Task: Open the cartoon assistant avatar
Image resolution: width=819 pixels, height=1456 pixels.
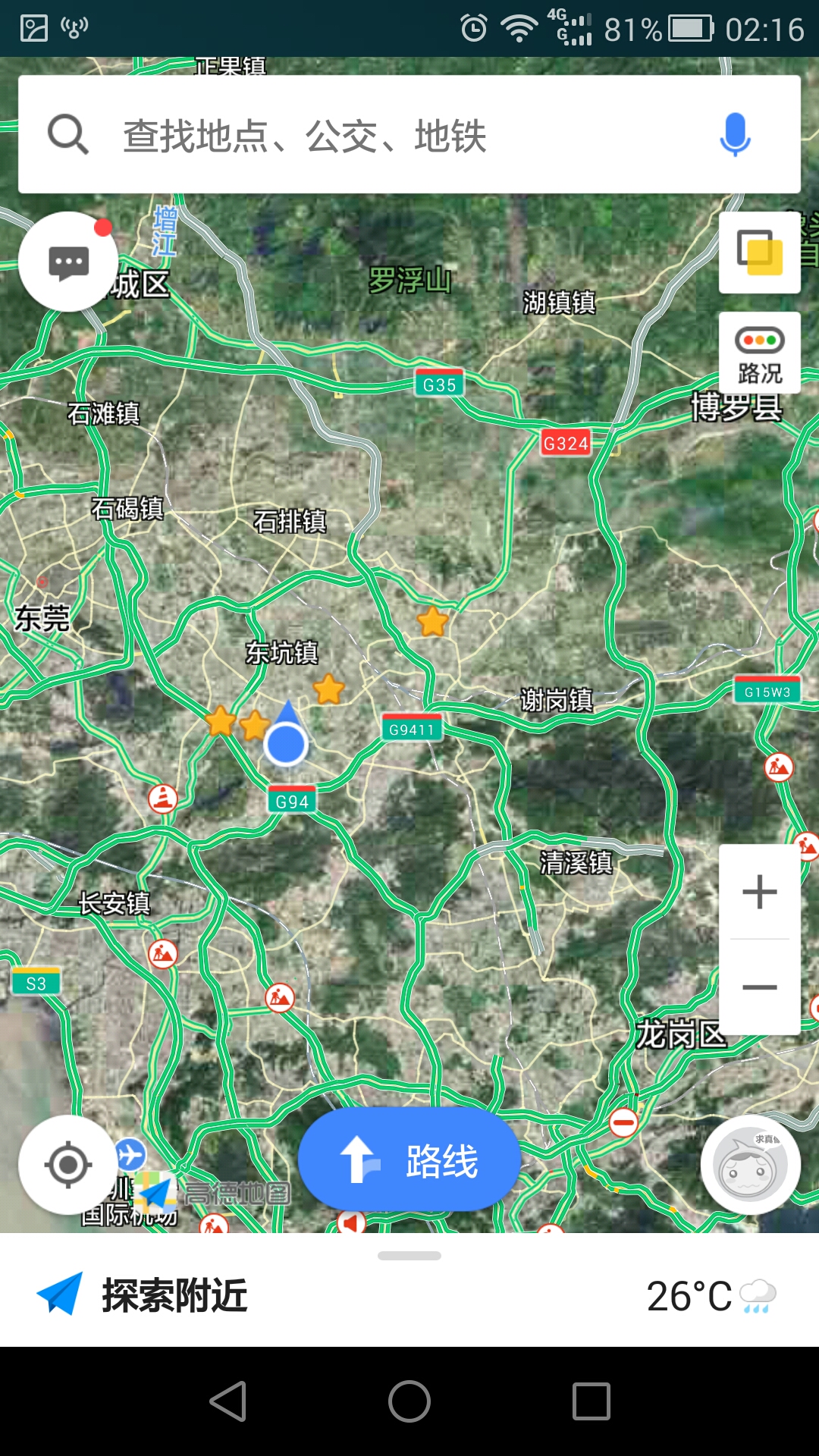Action: [x=749, y=1166]
